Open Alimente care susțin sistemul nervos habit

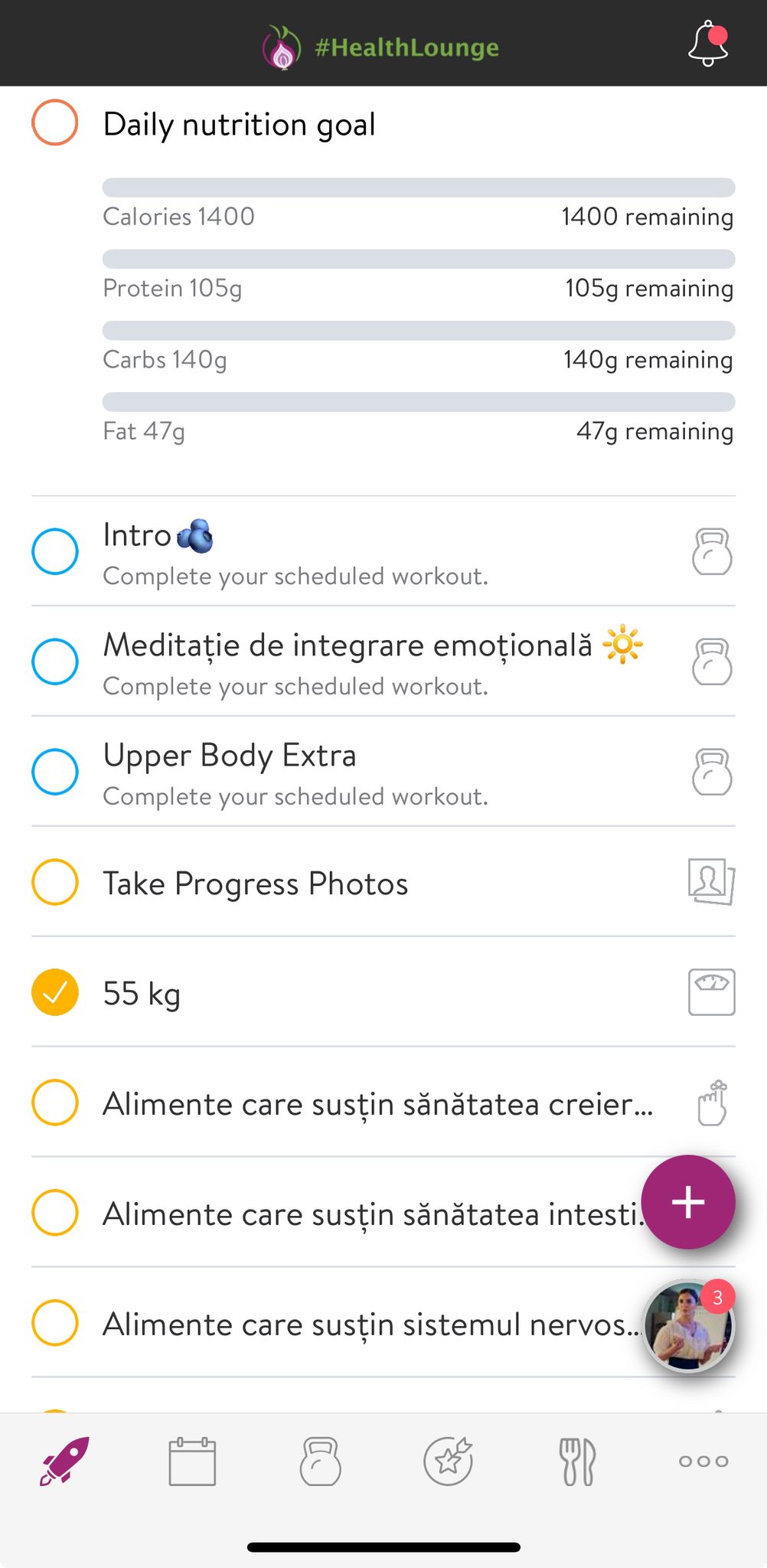coord(370,1325)
